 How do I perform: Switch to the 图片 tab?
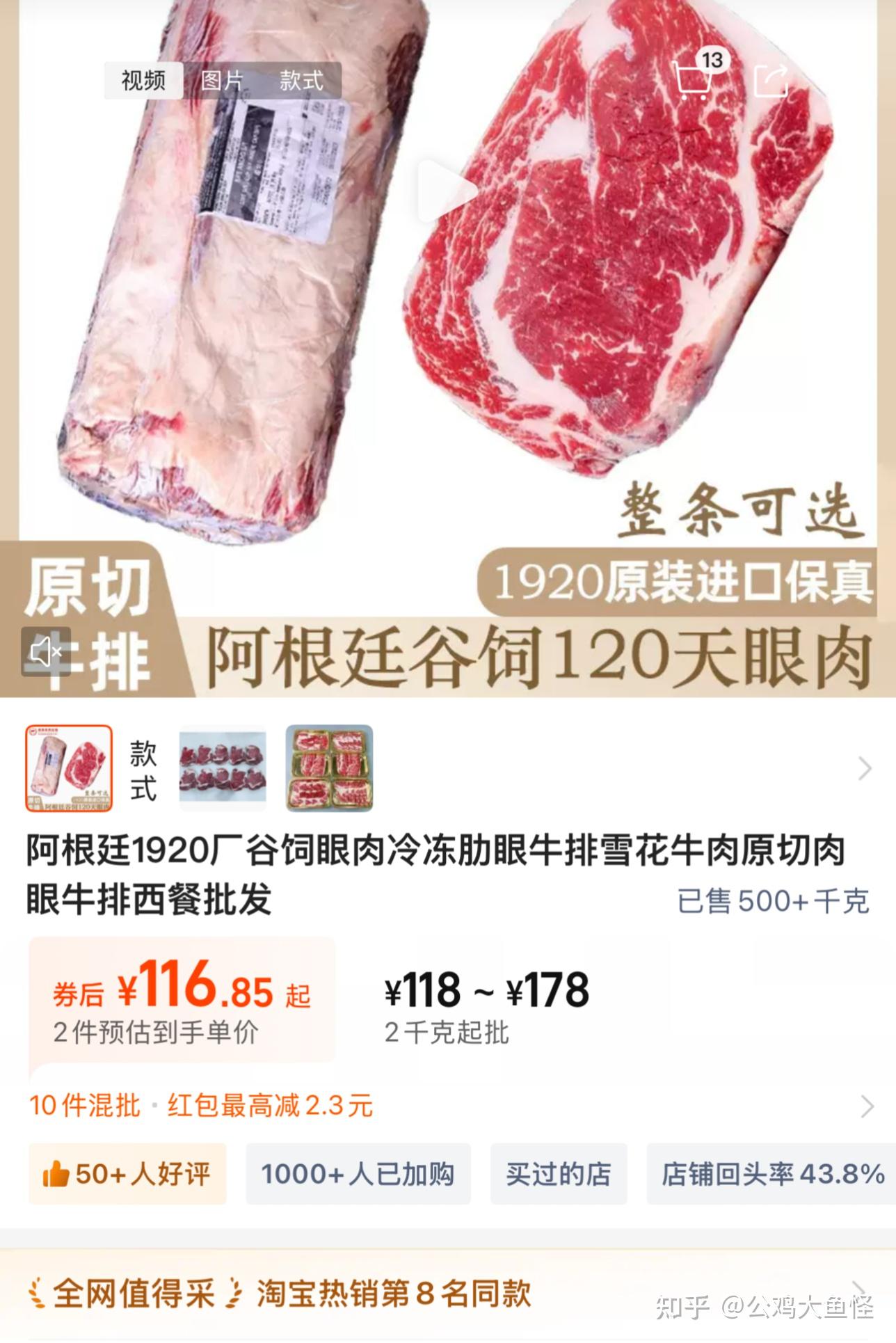click(x=222, y=81)
